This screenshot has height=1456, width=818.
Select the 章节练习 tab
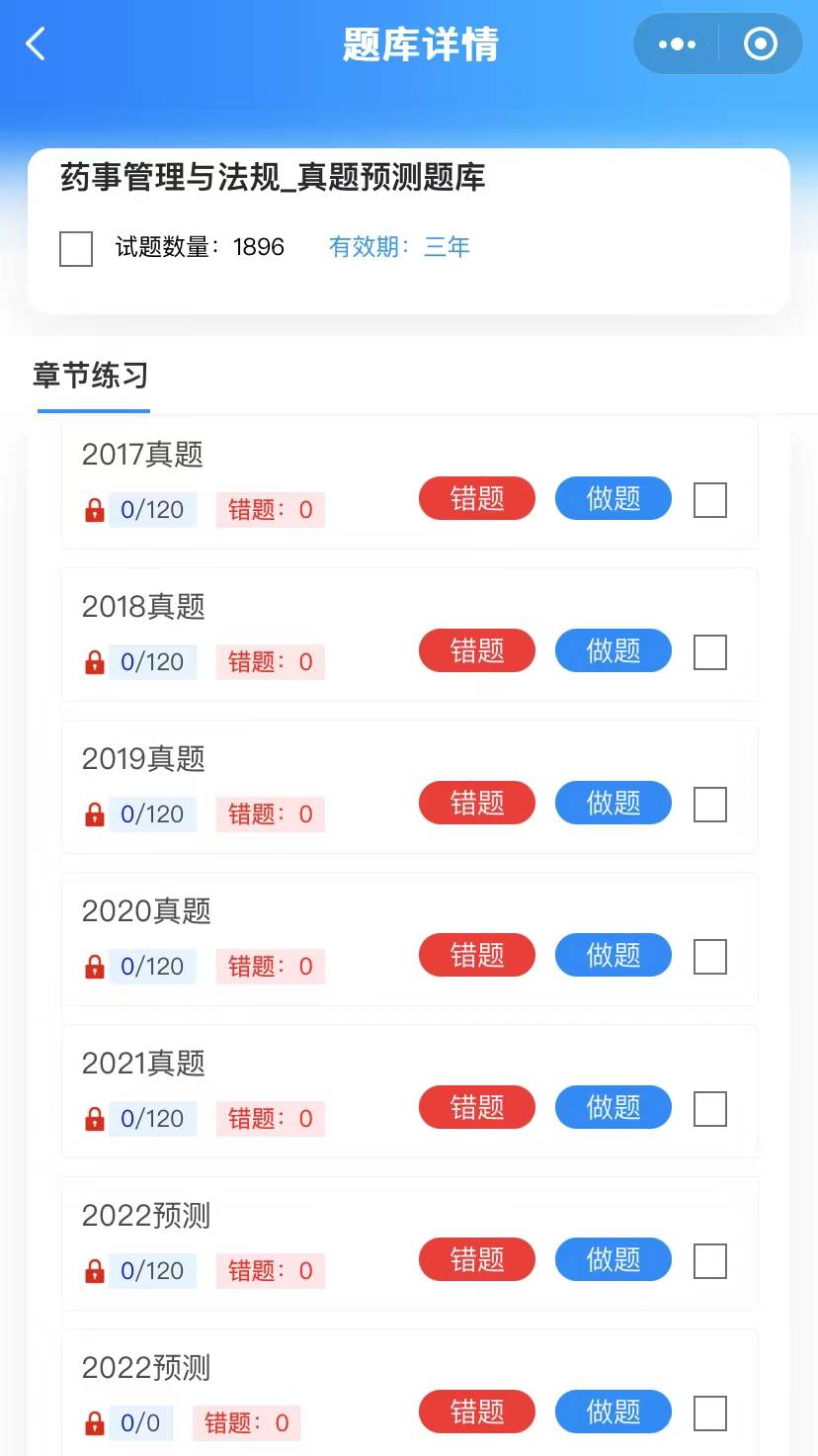91,376
